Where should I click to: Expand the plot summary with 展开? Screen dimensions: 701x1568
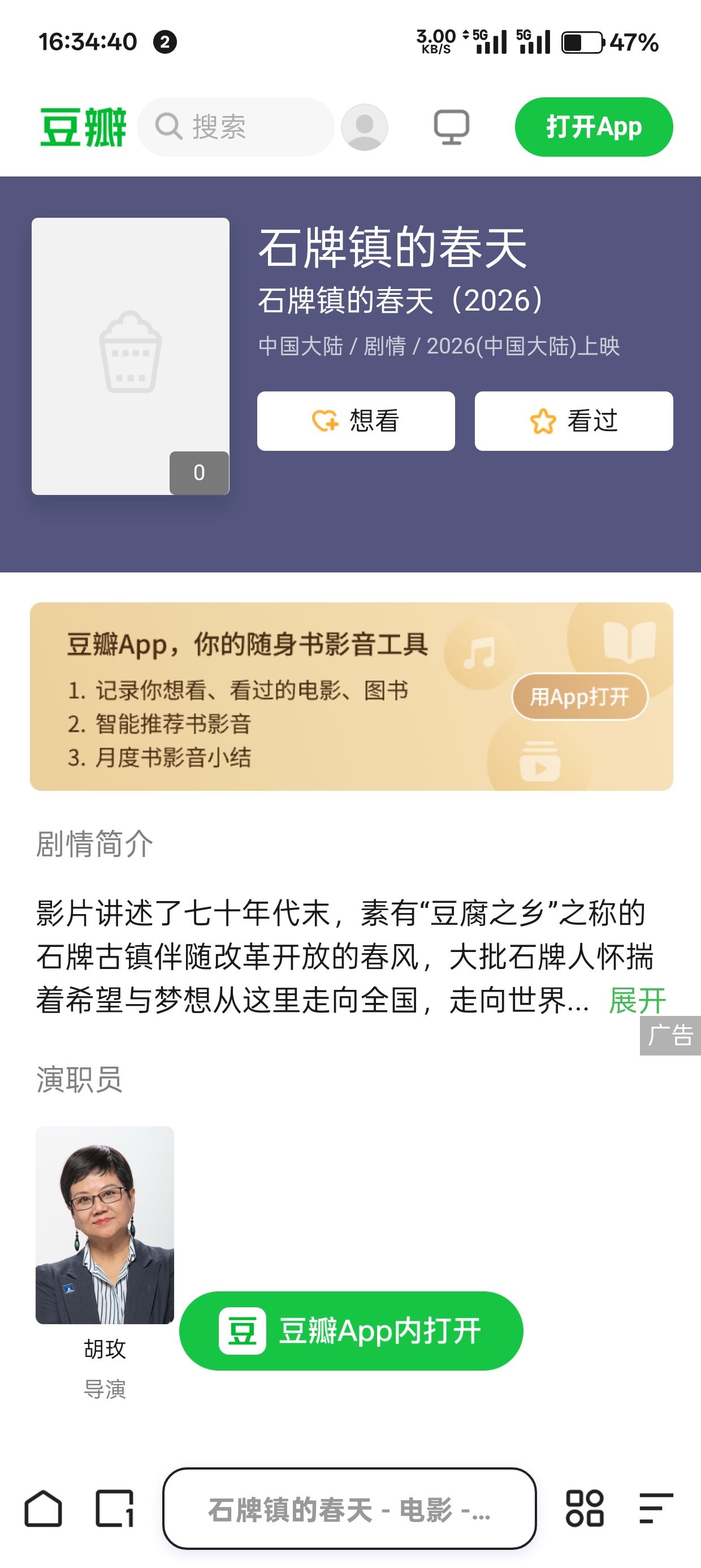point(637,1001)
